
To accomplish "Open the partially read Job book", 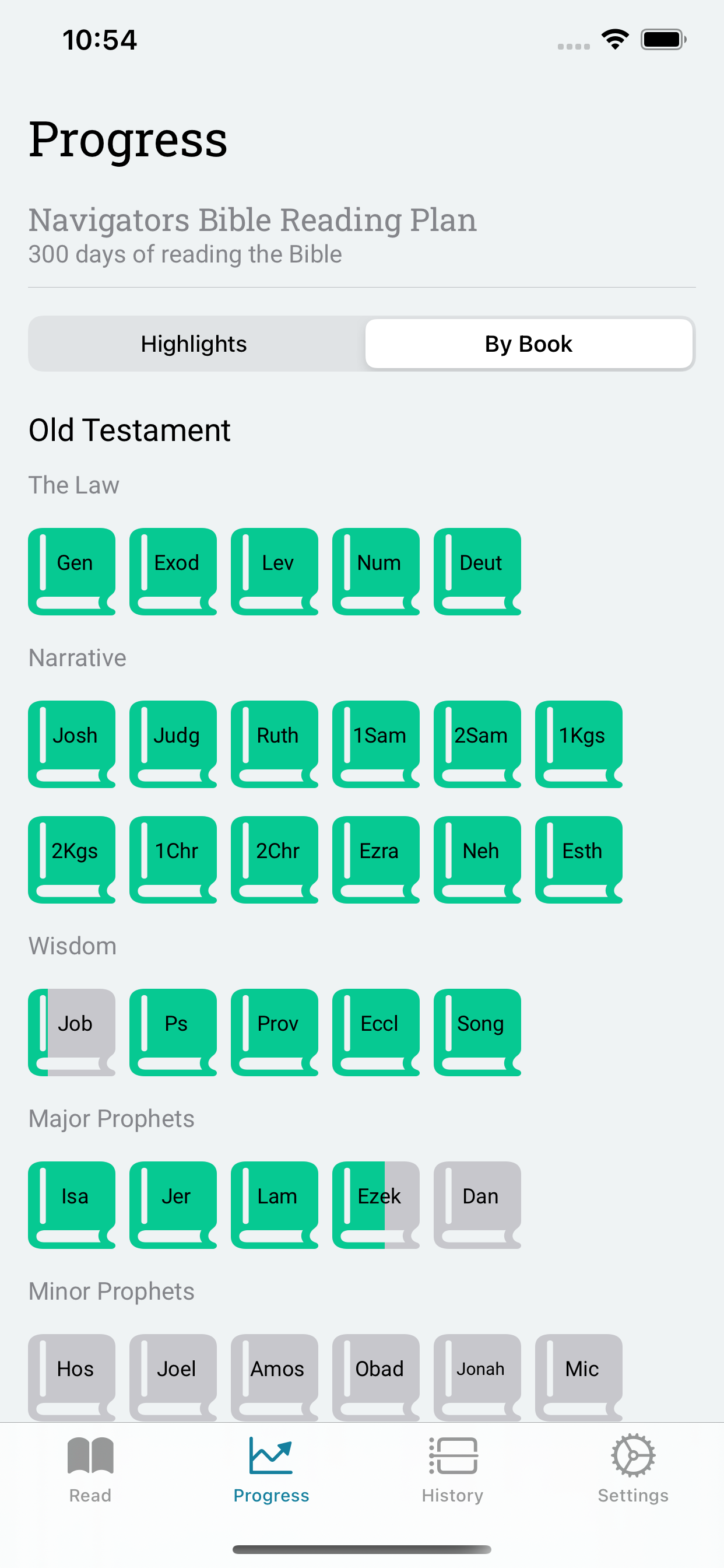I will click(72, 1032).
